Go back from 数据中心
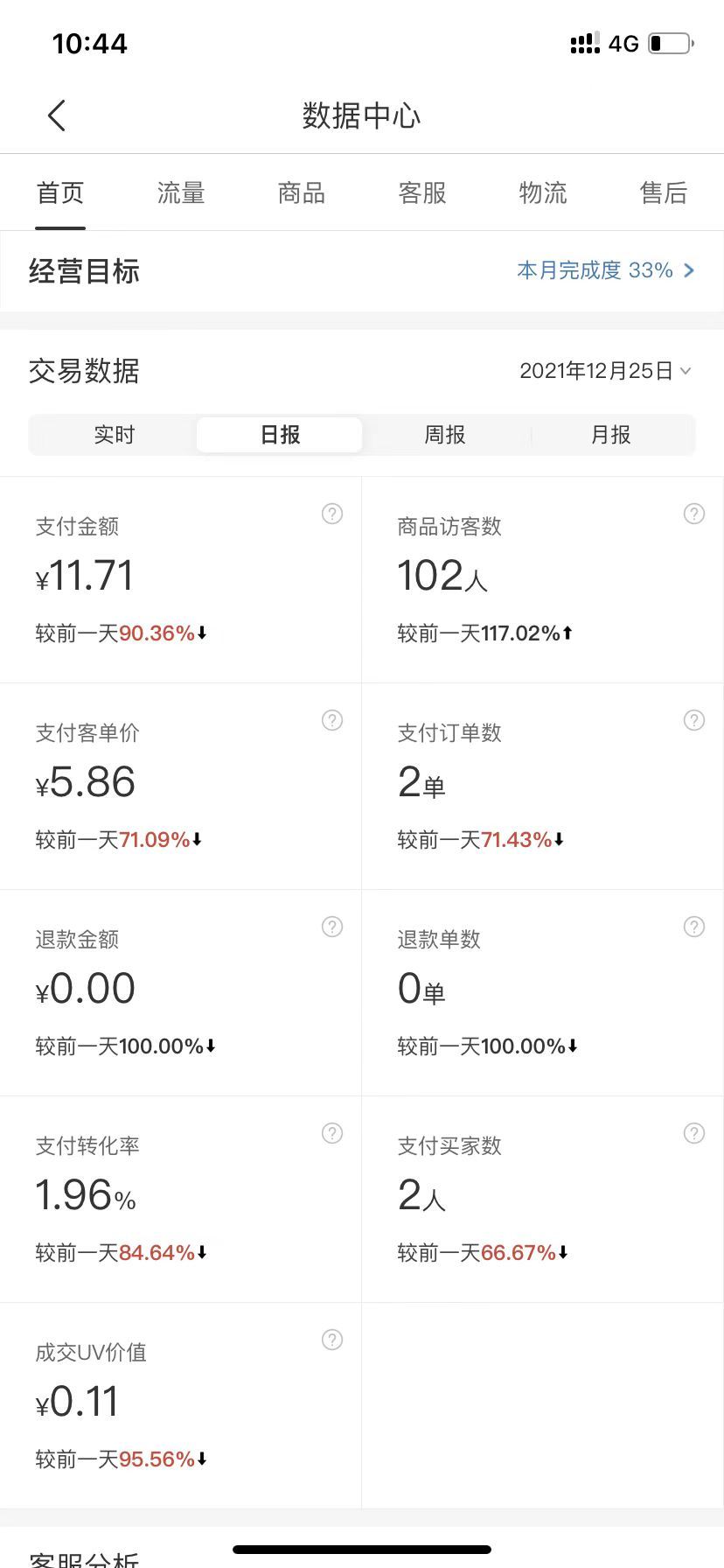This screenshot has height=1568, width=724. click(x=57, y=115)
